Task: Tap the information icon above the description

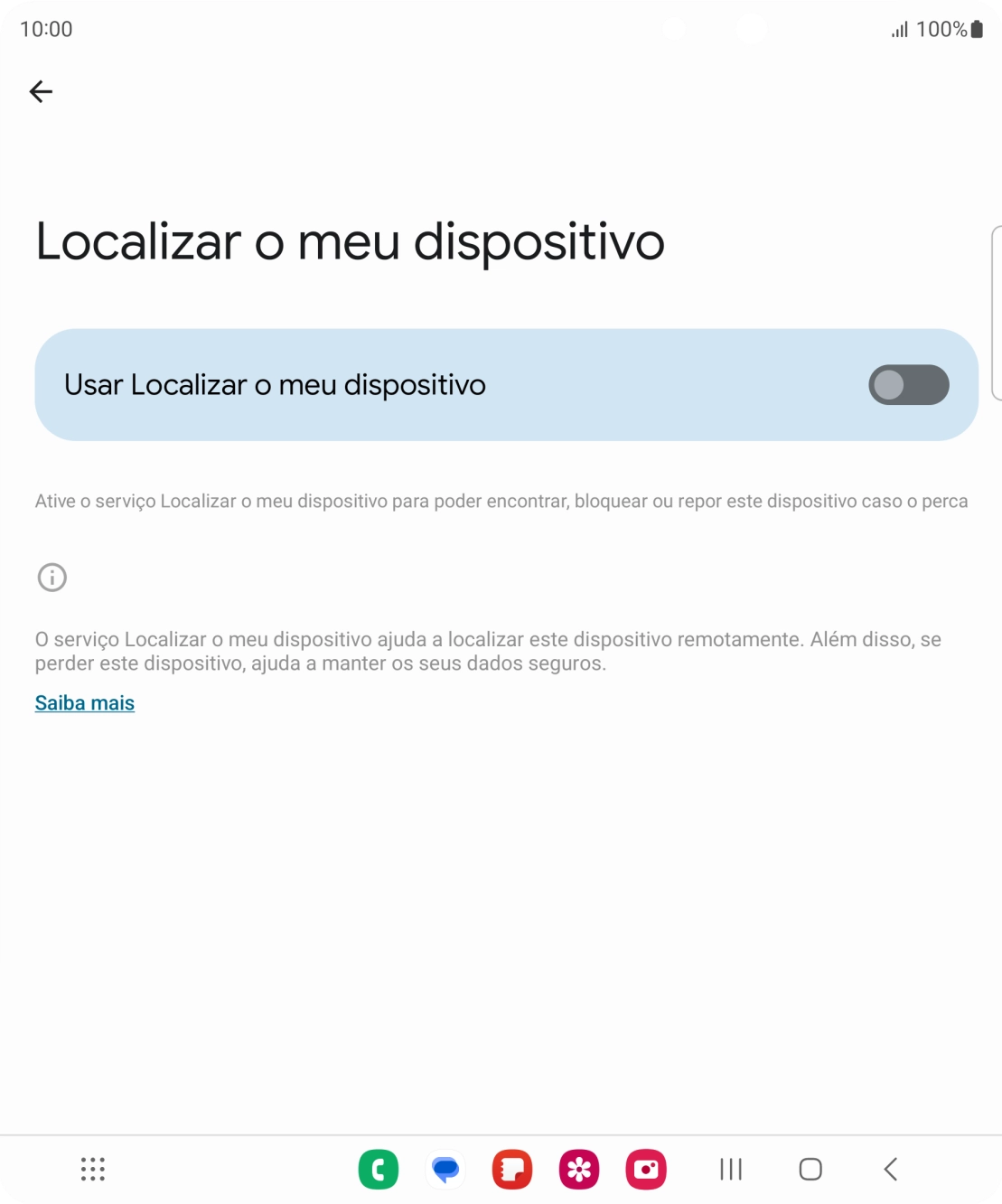Action: [52, 577]
